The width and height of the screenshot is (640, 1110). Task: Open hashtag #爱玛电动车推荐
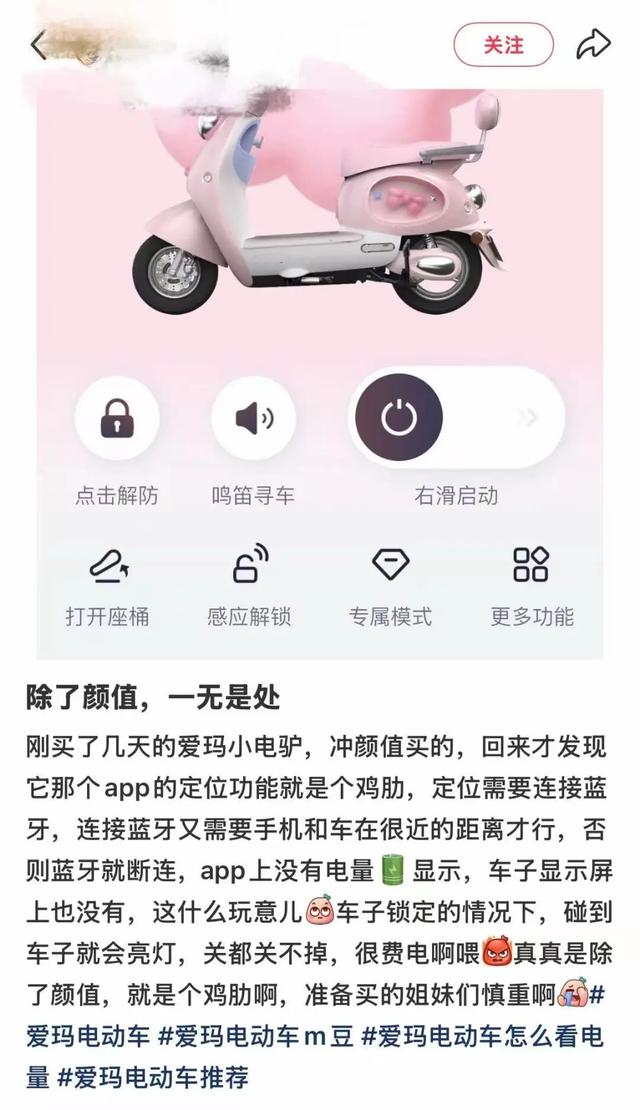click(153, 1077)
